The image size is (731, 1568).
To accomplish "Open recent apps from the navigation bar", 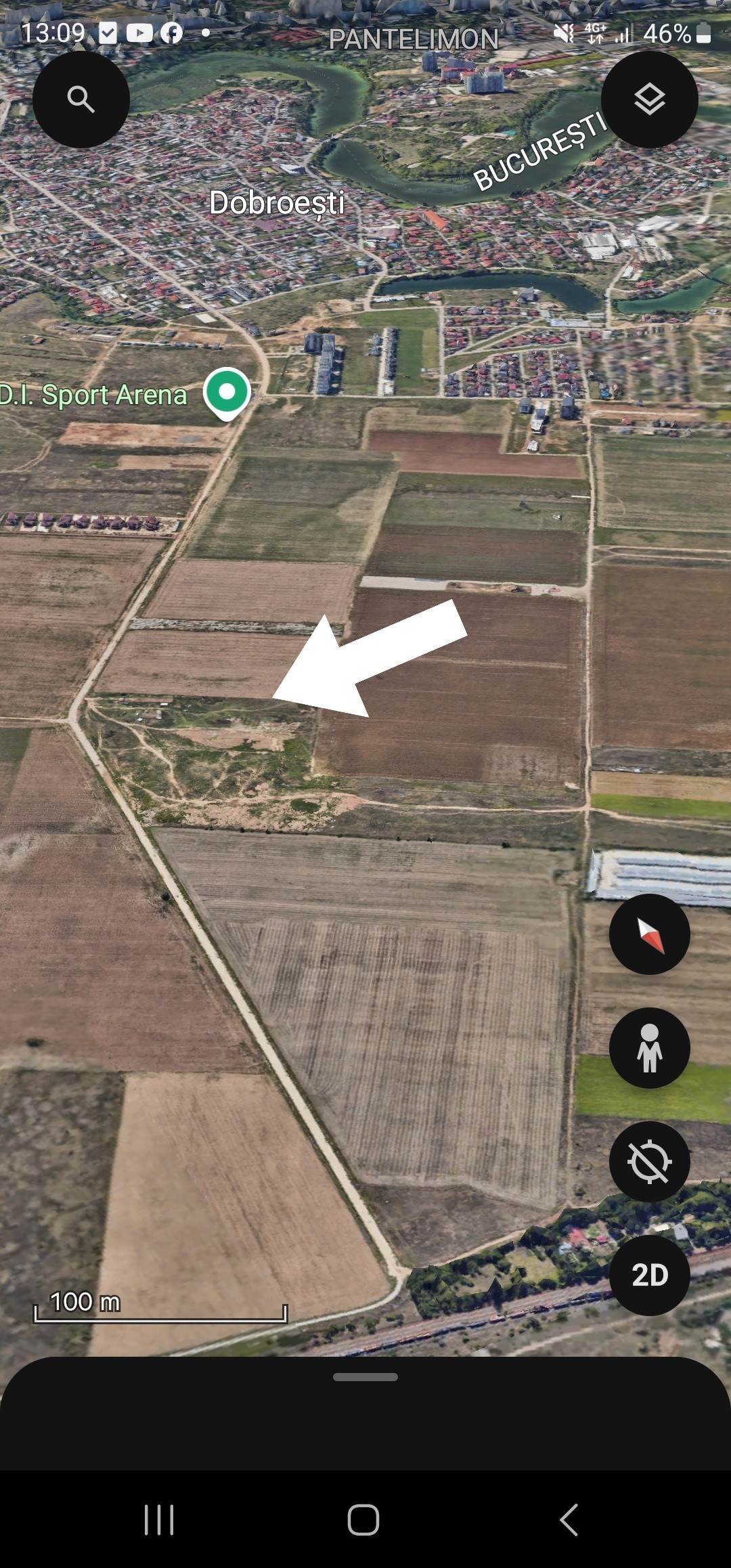I will click(x=160, y=1520).
